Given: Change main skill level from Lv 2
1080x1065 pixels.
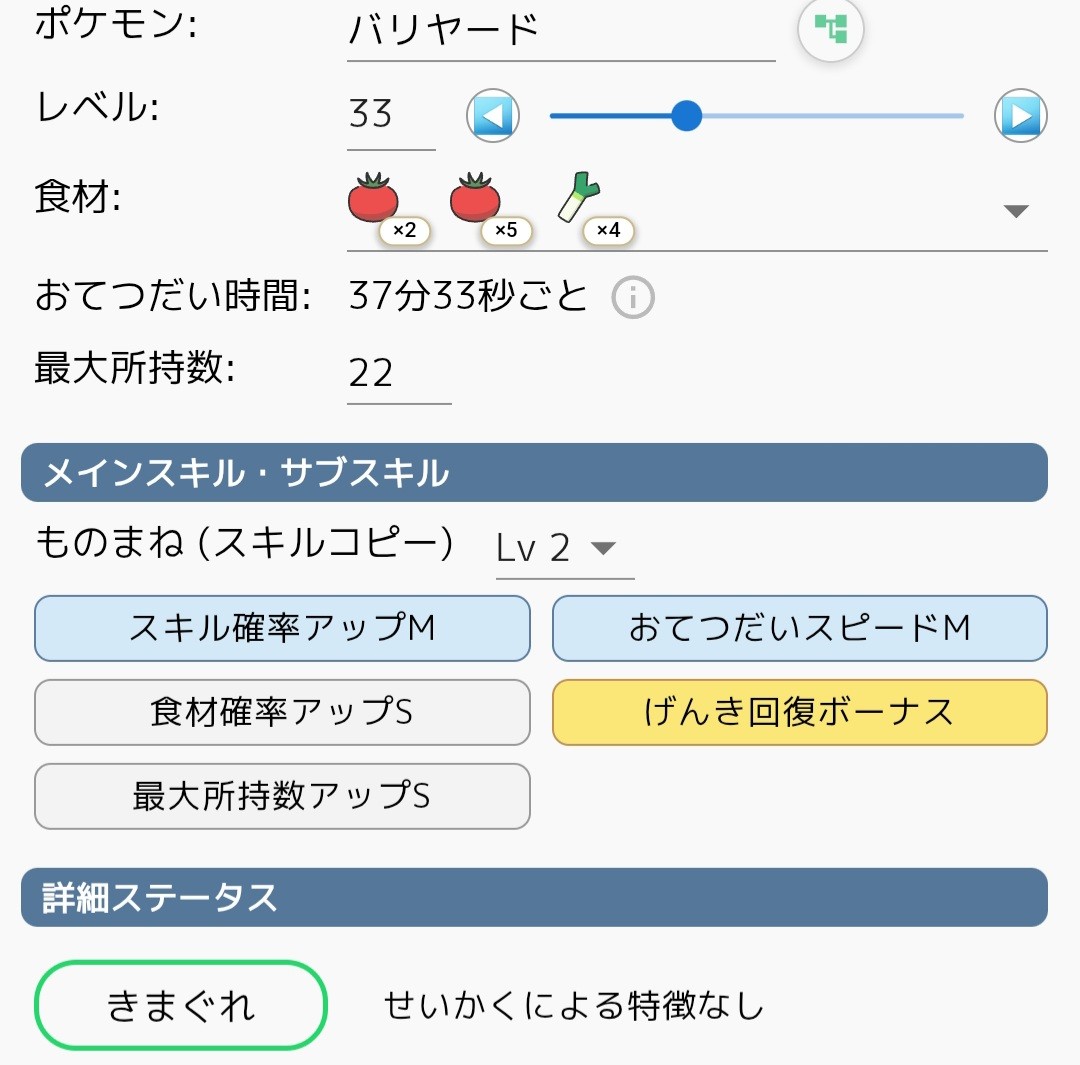Looking at the screenshot, I should (564, 548).
